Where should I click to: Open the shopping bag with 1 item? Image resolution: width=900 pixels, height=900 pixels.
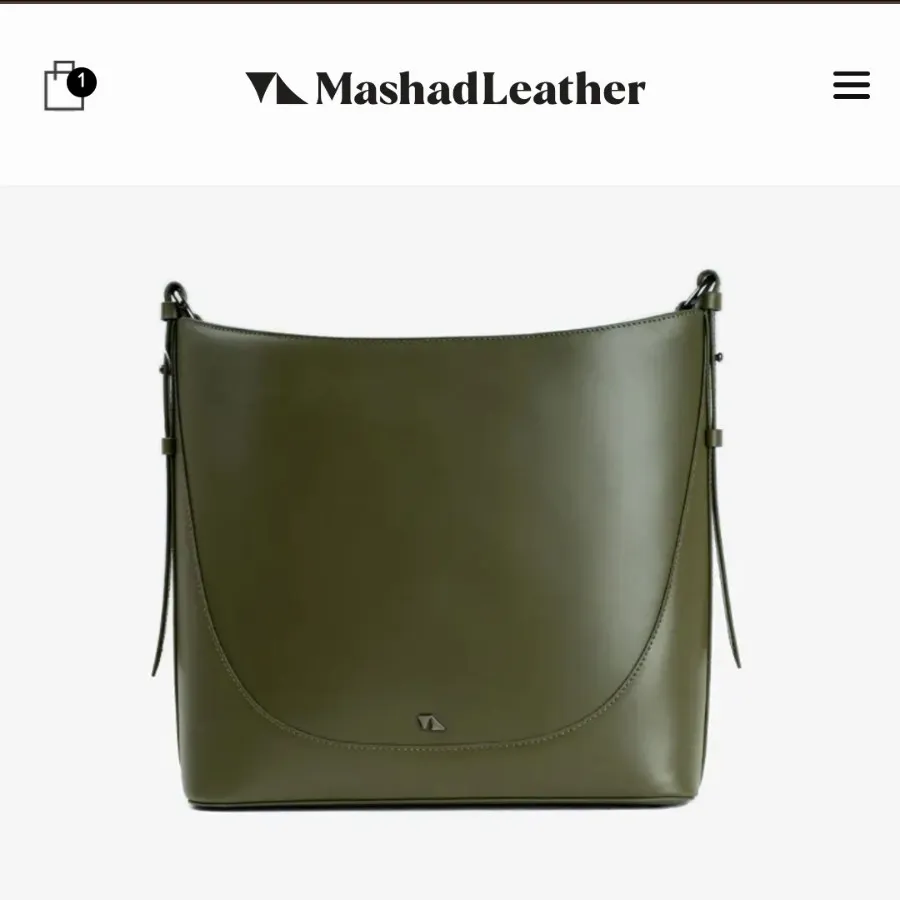coord(68,86)
